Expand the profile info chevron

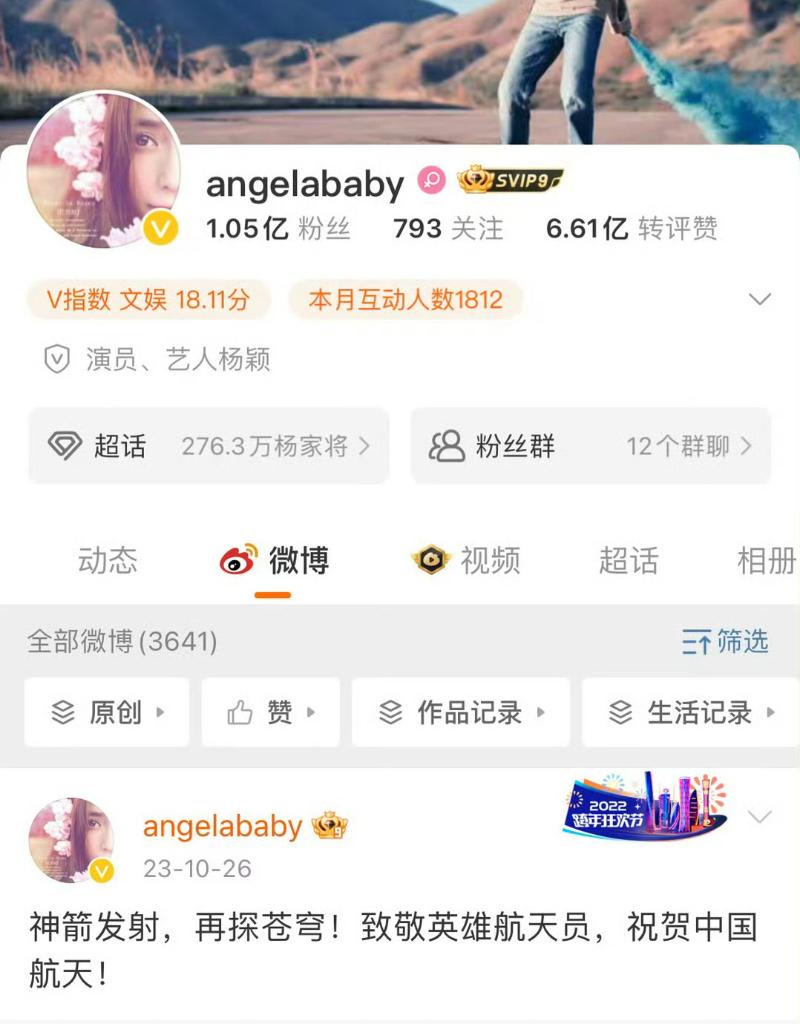tap(760, 299)
